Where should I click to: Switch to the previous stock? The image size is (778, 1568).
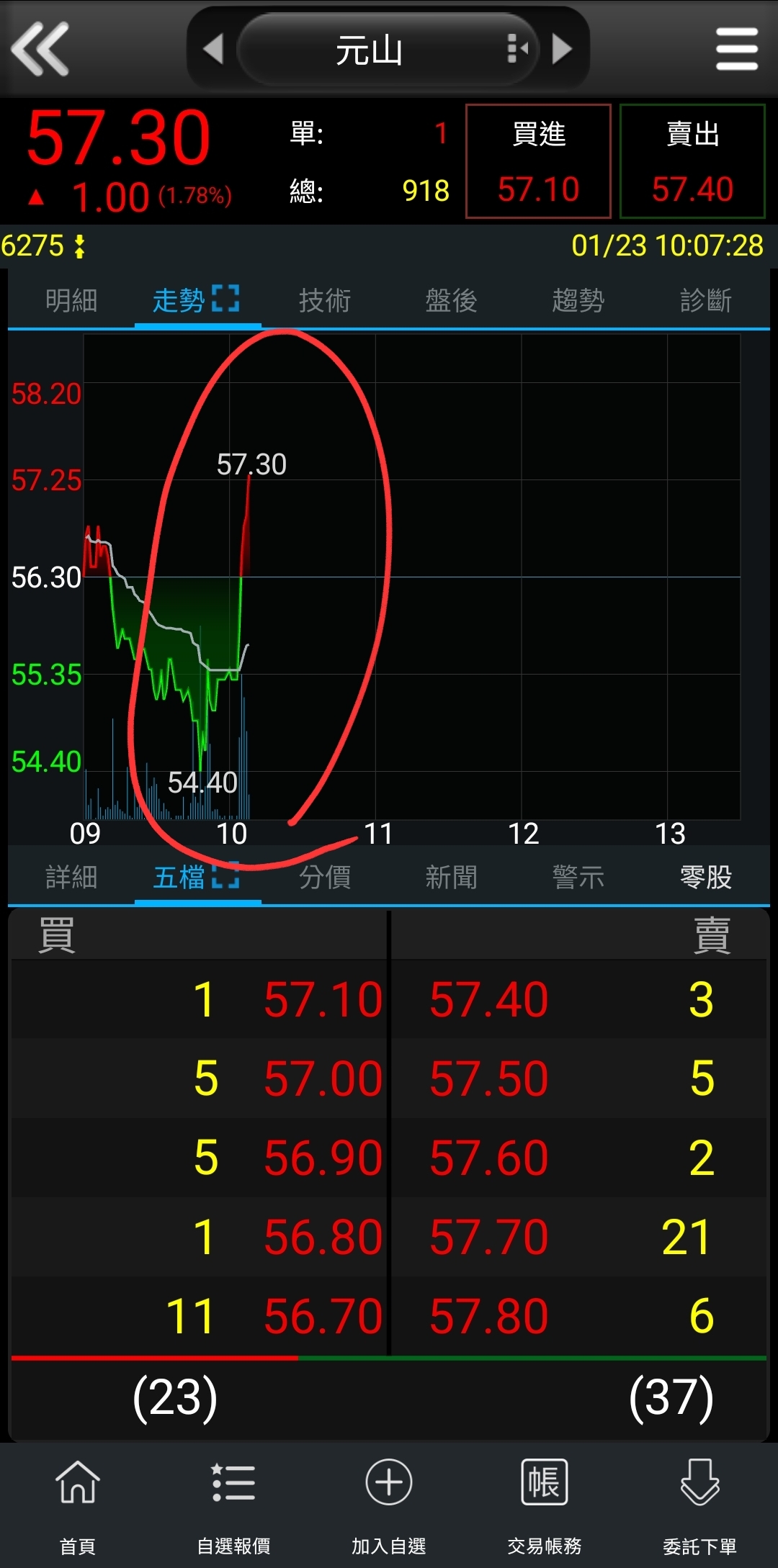pyautogui.click(x=213, y=49)
